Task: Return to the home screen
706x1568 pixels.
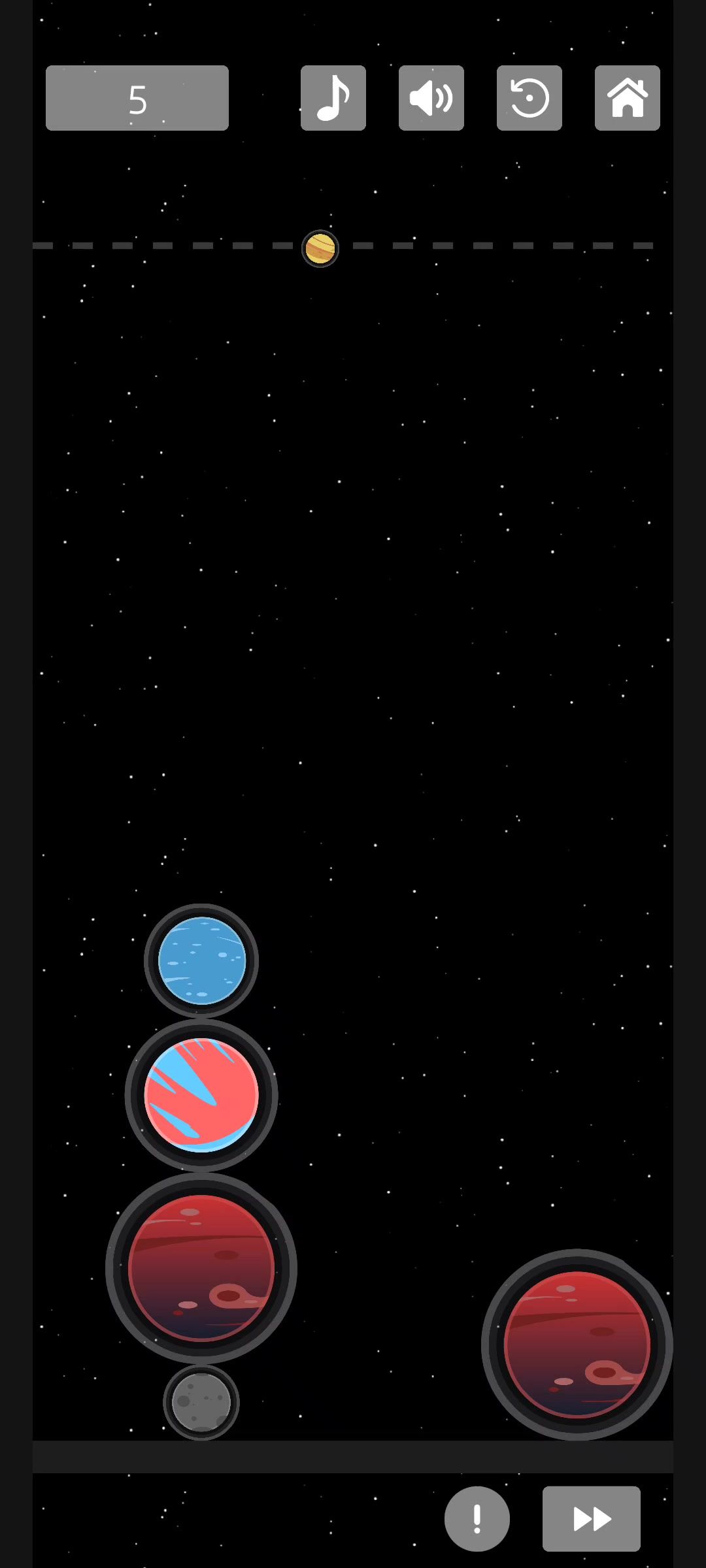Action: [628, 98]
